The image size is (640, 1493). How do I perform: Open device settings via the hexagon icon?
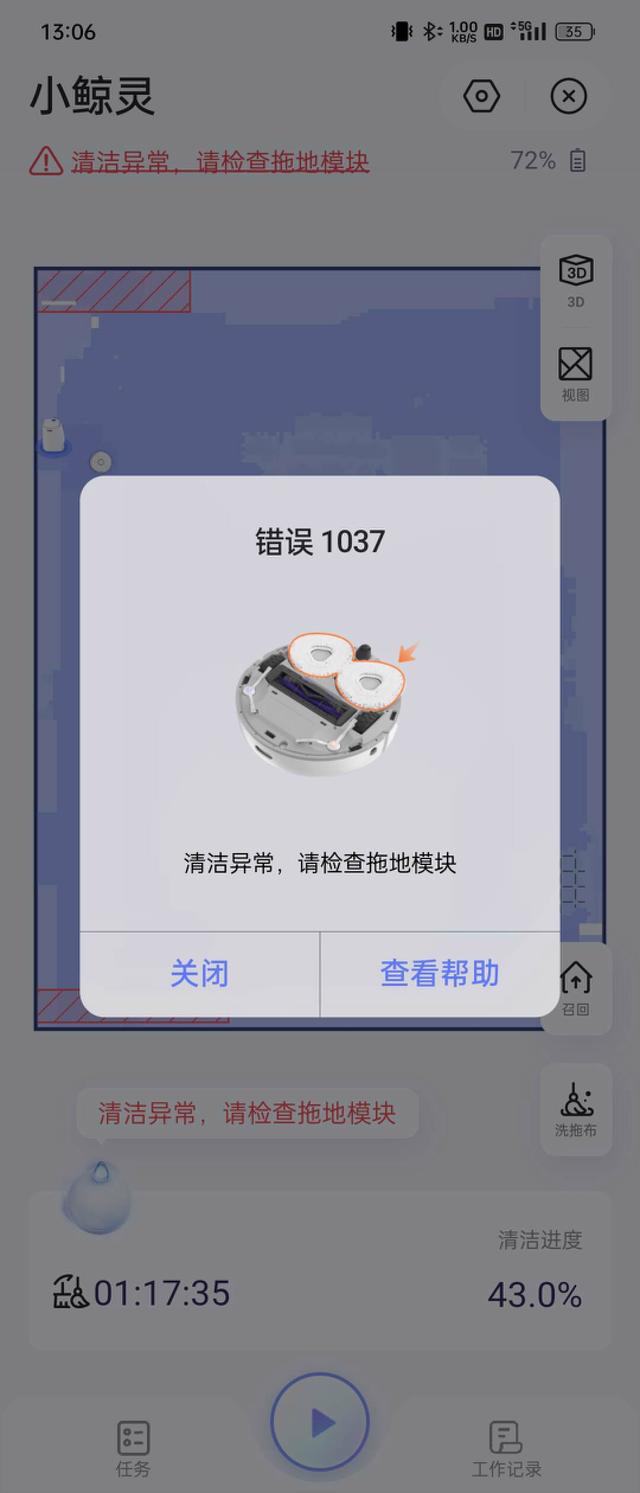pos(481,96)
